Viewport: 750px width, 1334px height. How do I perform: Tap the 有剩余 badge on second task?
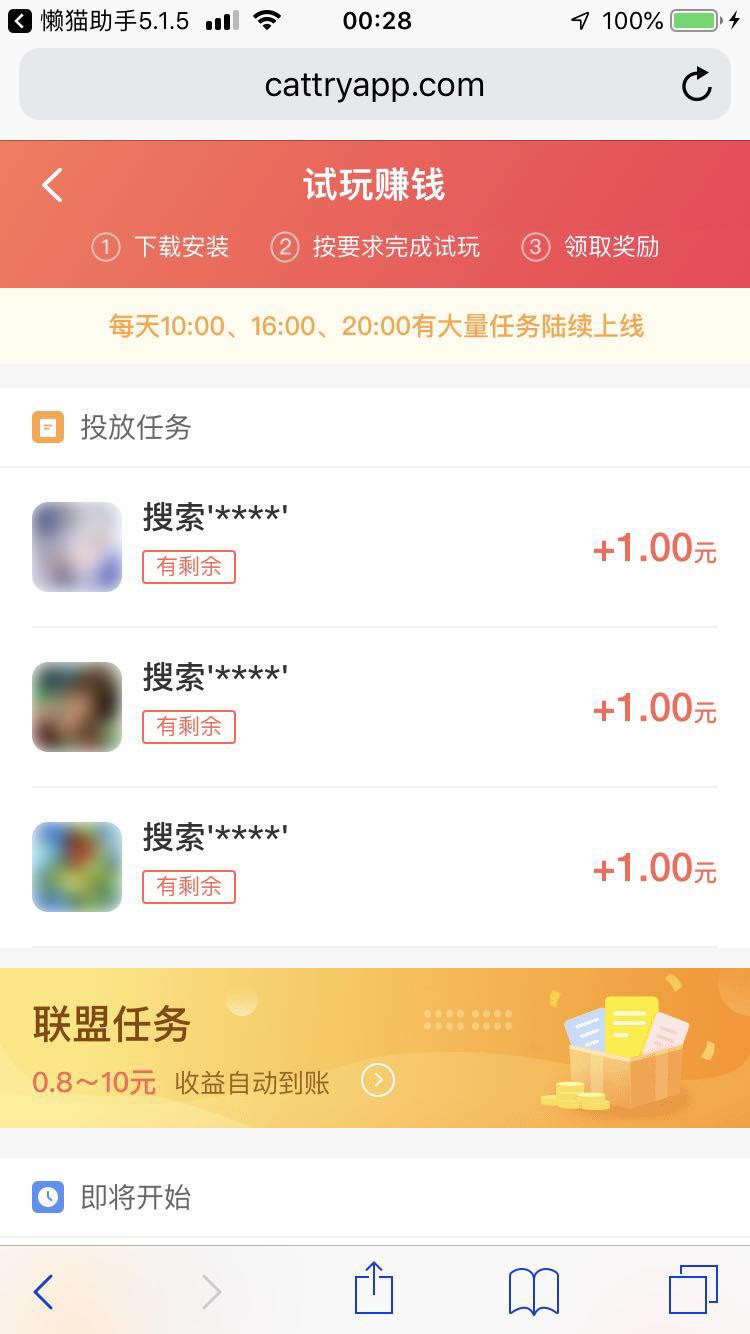coord(188,726)
